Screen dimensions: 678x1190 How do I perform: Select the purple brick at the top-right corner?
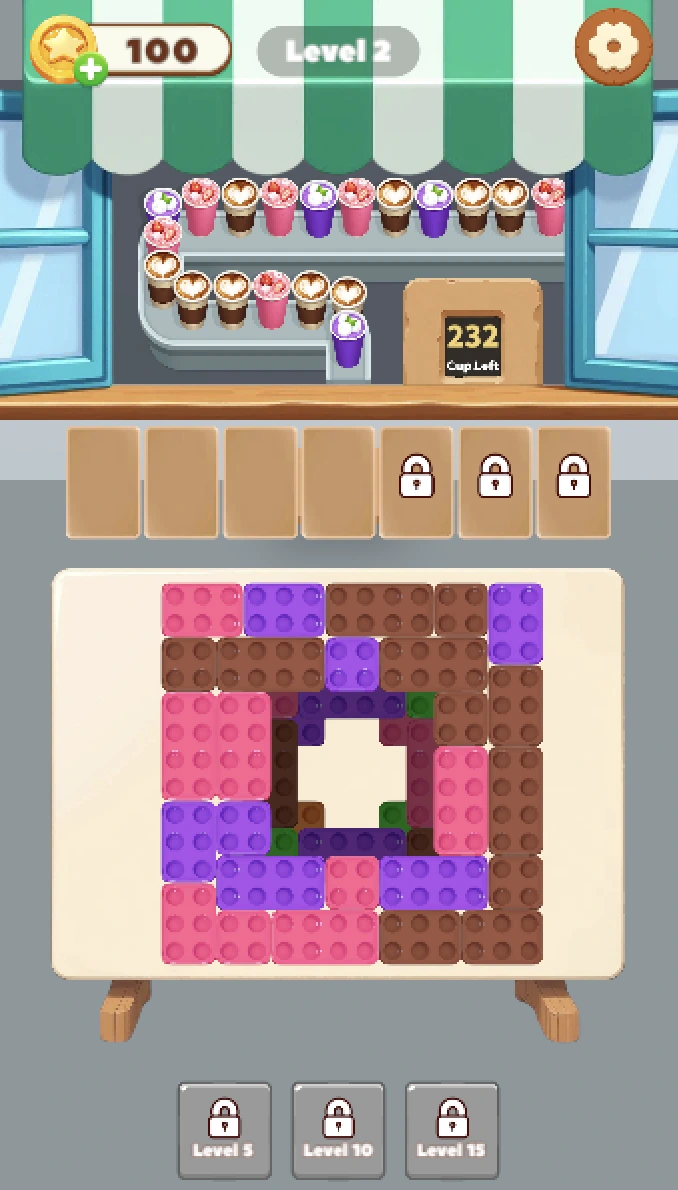516,623
